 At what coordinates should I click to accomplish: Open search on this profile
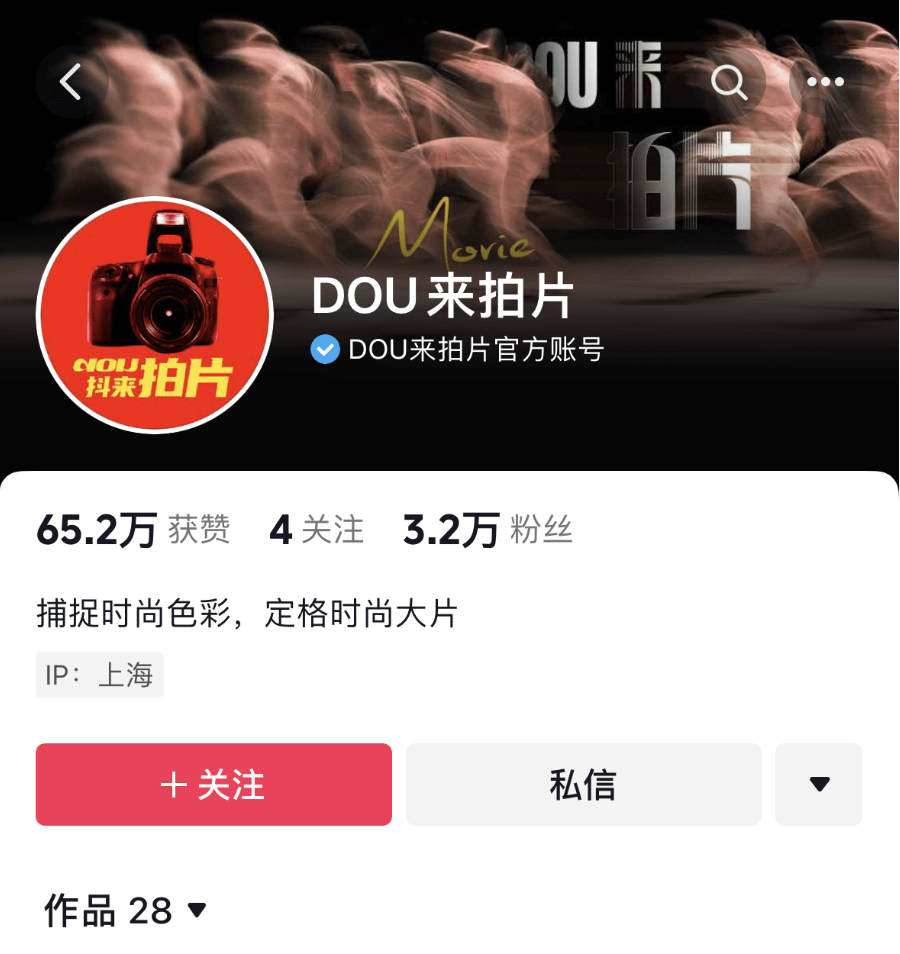coord(729,83)
